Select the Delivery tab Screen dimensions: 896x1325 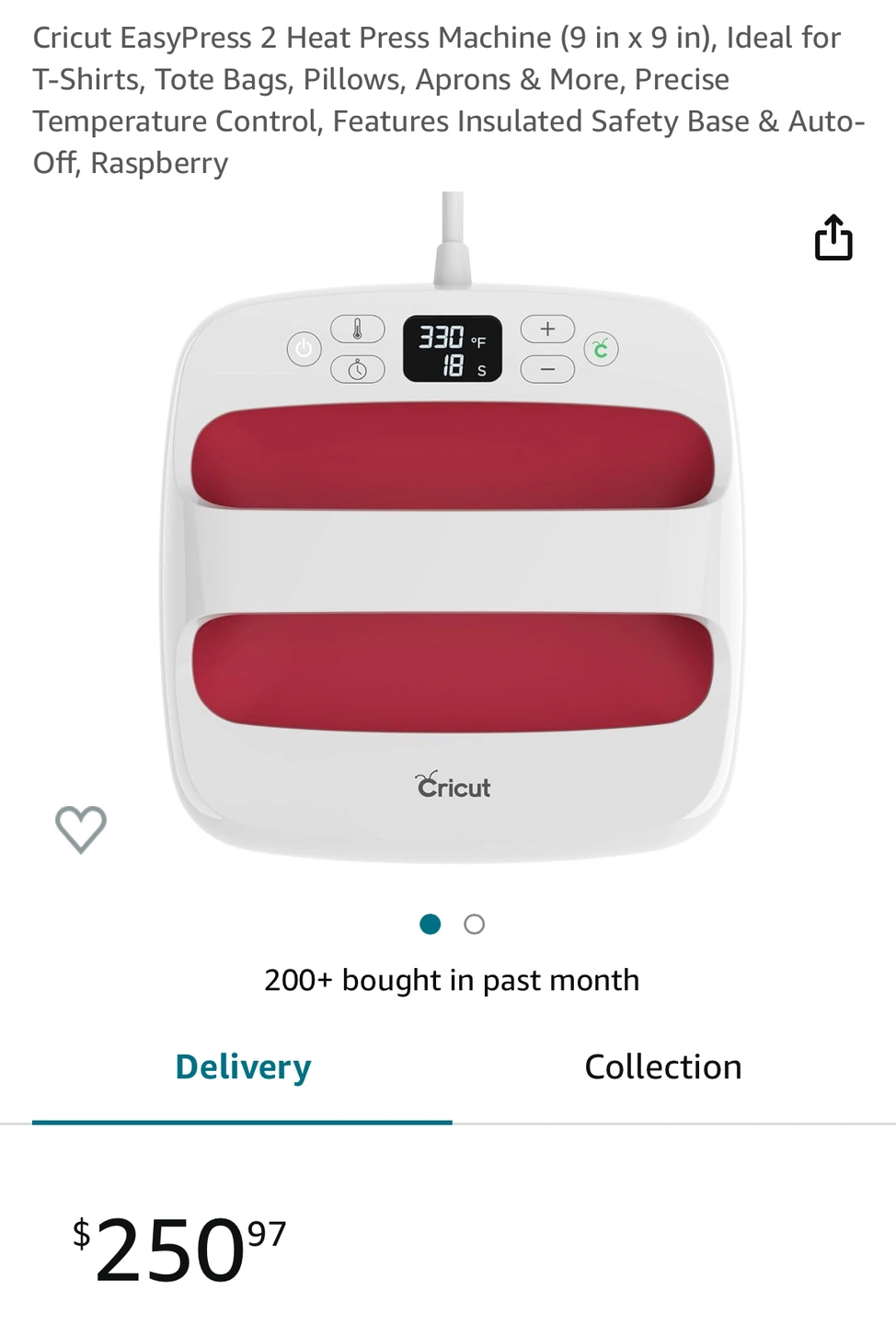pyautogui.click(x=243, y=1067)
